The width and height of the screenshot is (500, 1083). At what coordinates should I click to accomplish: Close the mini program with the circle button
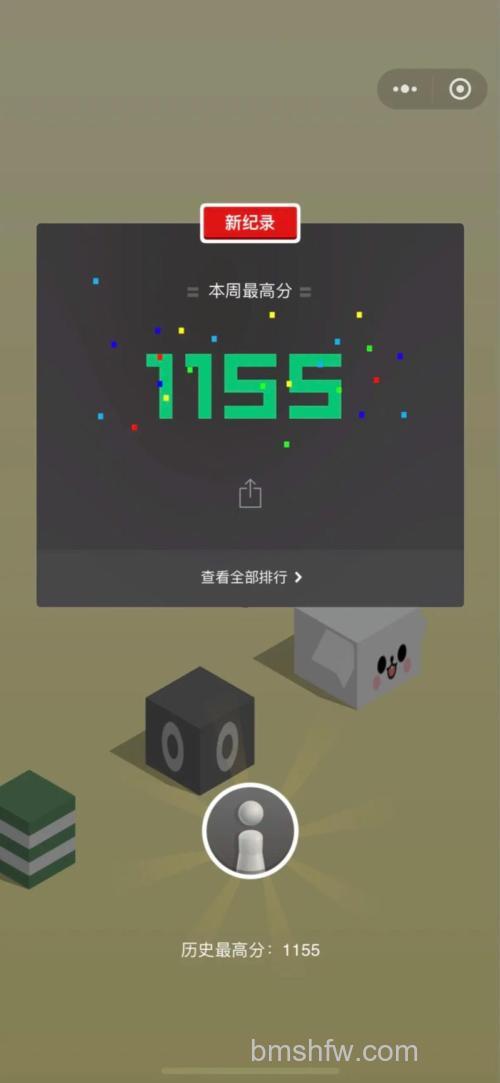460,89
